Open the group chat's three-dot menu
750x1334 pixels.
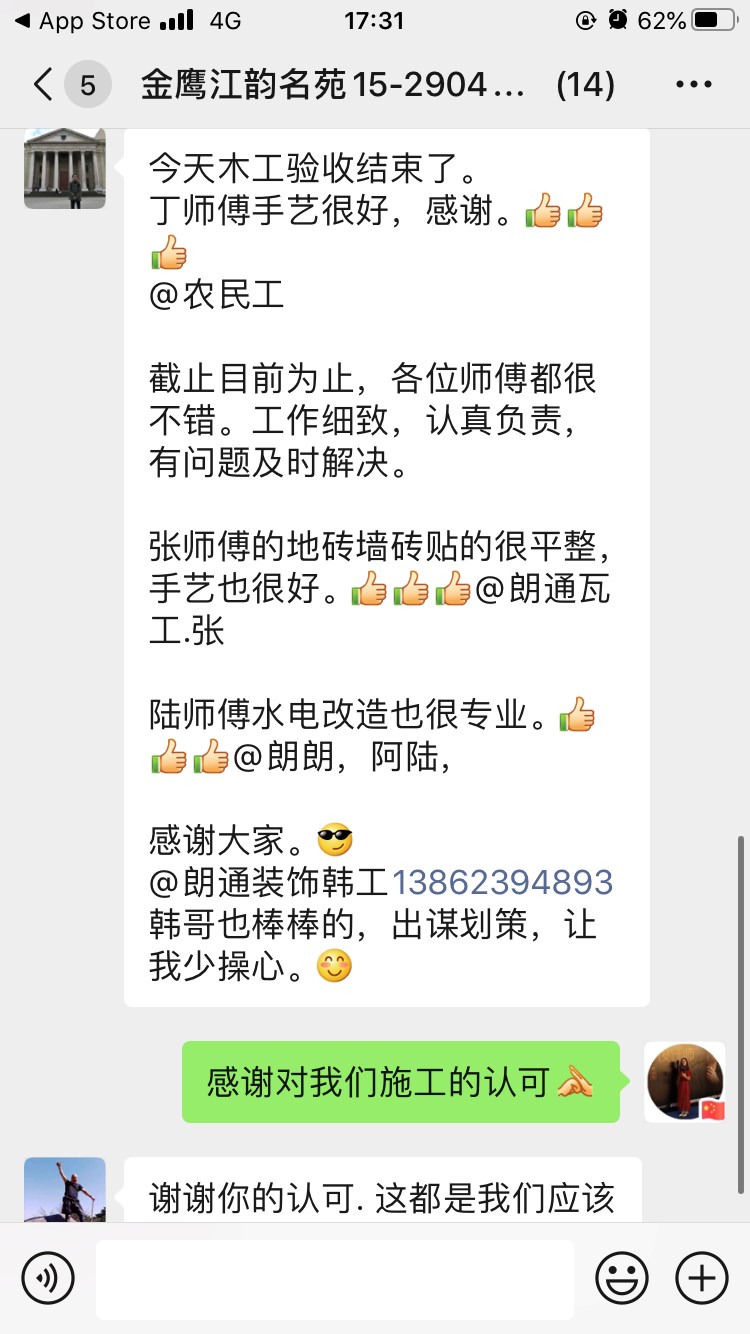coord(694,85)
